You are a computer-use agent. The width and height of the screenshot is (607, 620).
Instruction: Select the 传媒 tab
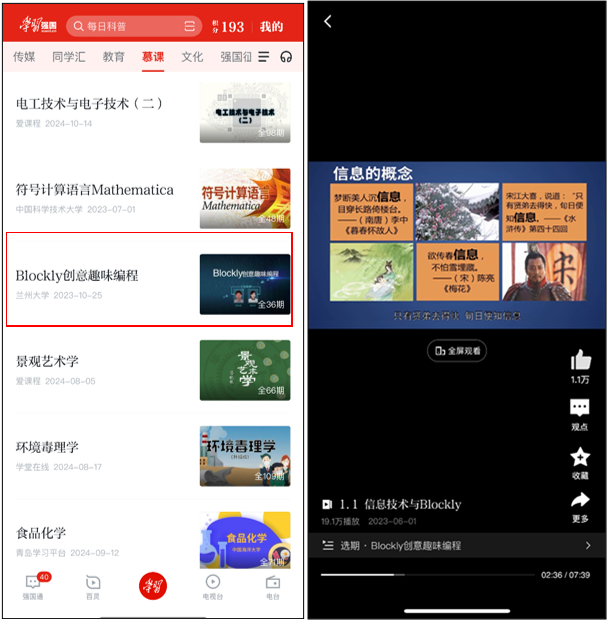click(x=24, y=57)
